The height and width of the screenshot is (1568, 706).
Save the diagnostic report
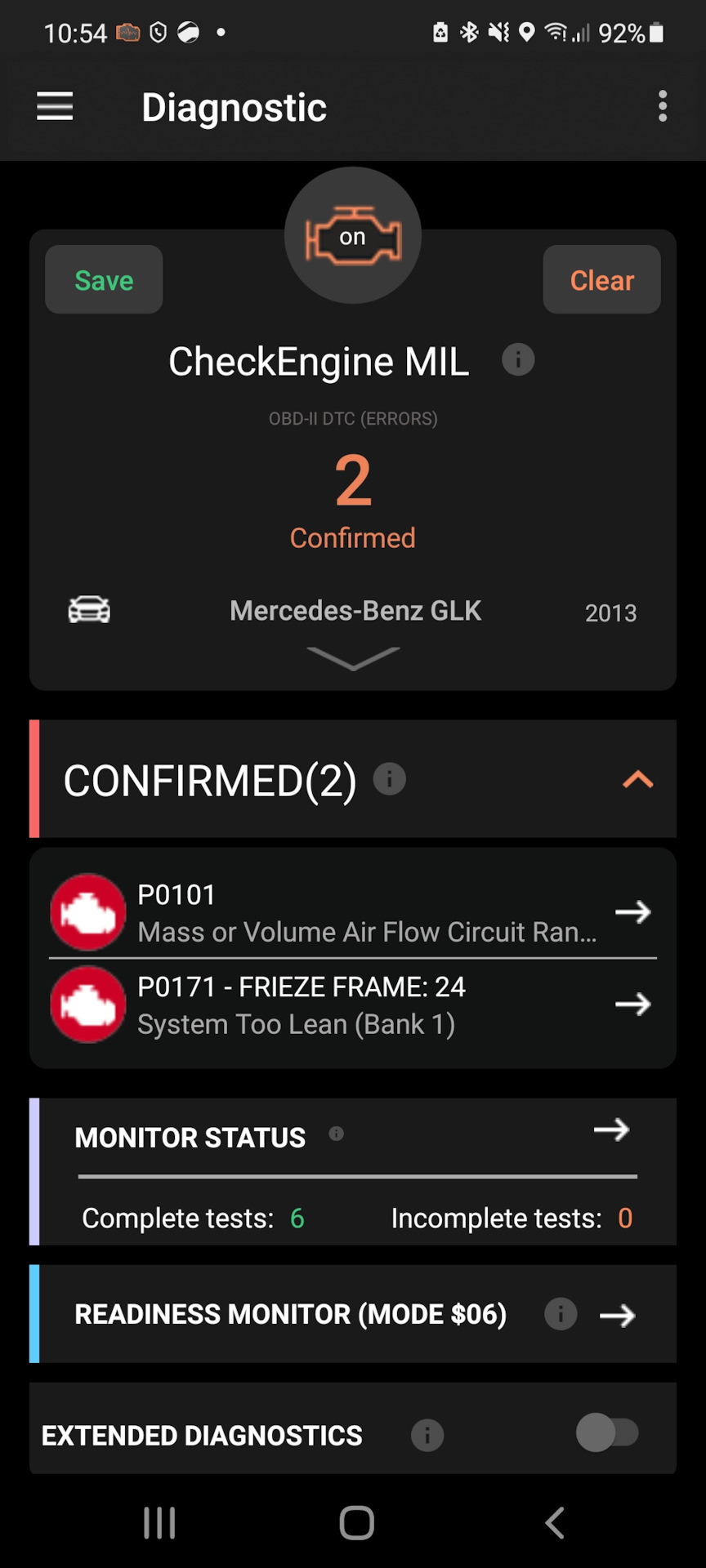click(104, 280)
